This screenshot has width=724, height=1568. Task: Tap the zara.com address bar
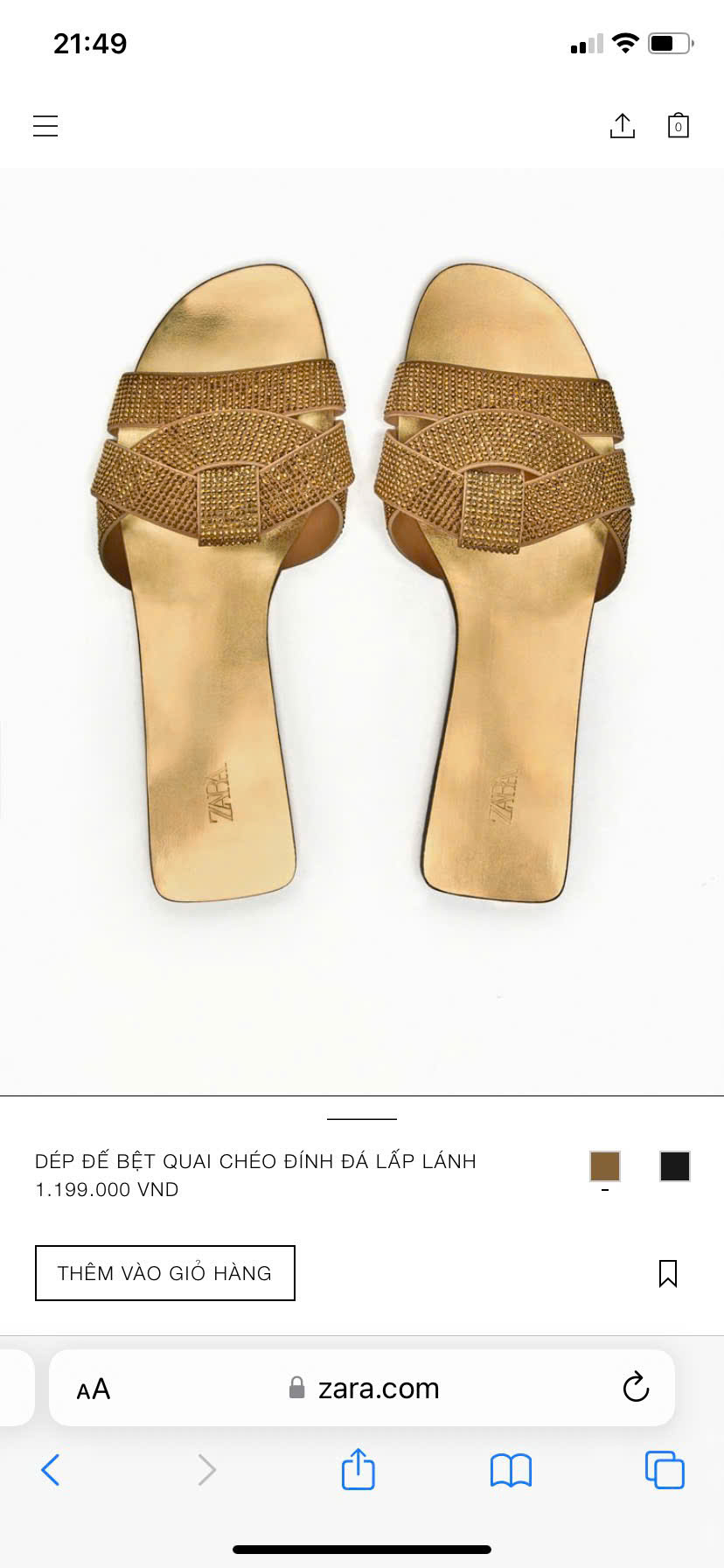click(x=363, y=1389)
